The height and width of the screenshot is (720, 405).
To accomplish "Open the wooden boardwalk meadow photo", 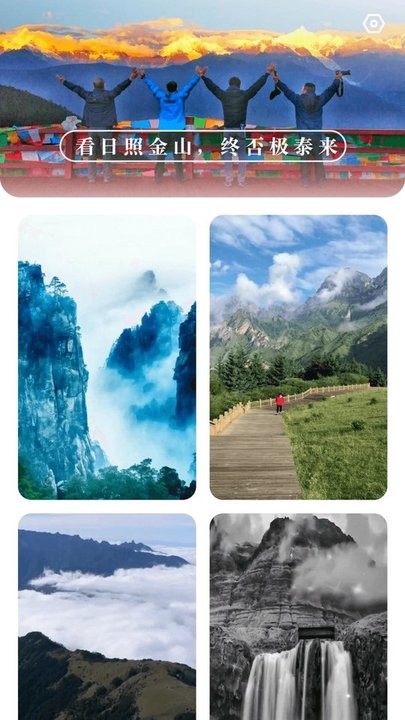I will pyautogui.click(x=298, y=357).
